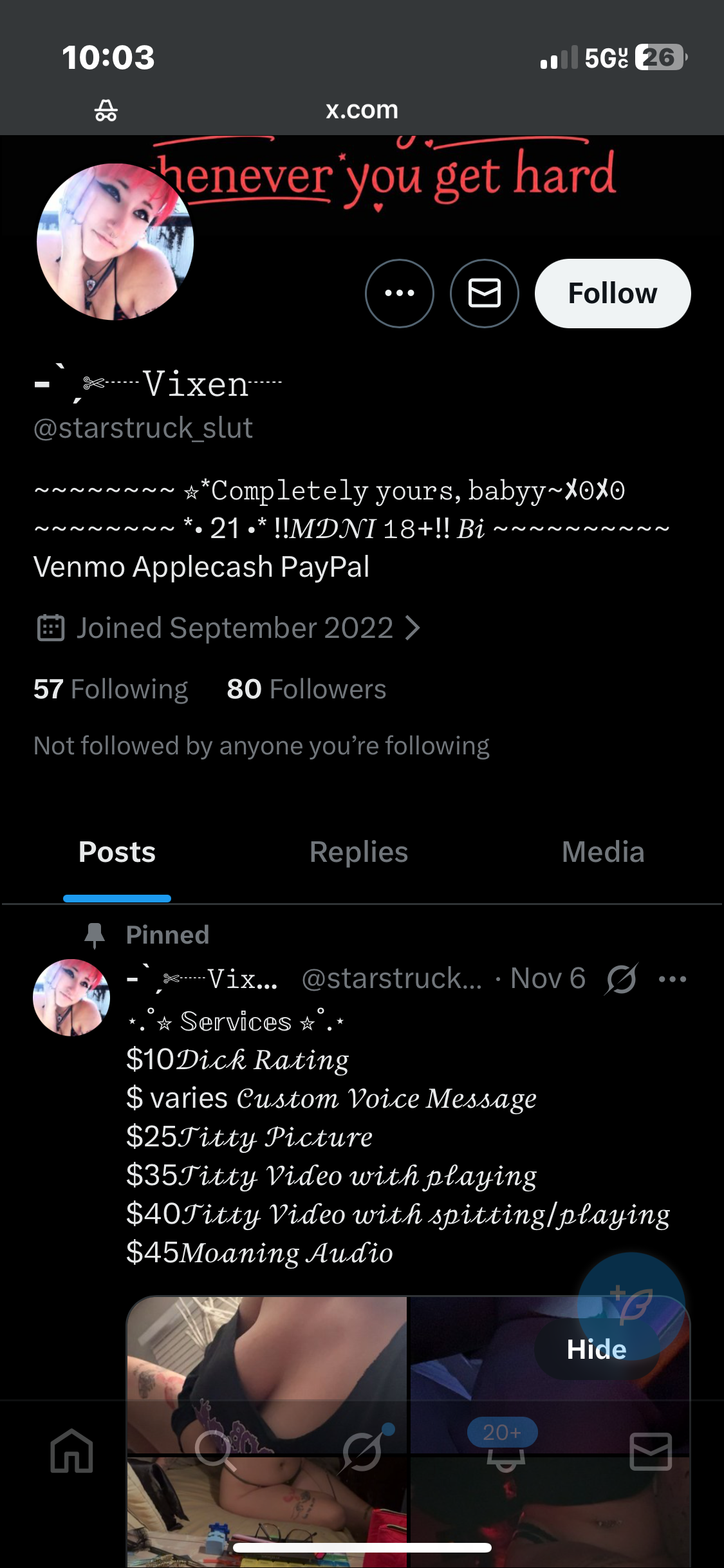Go to the Home tab

click(71, 1452)
